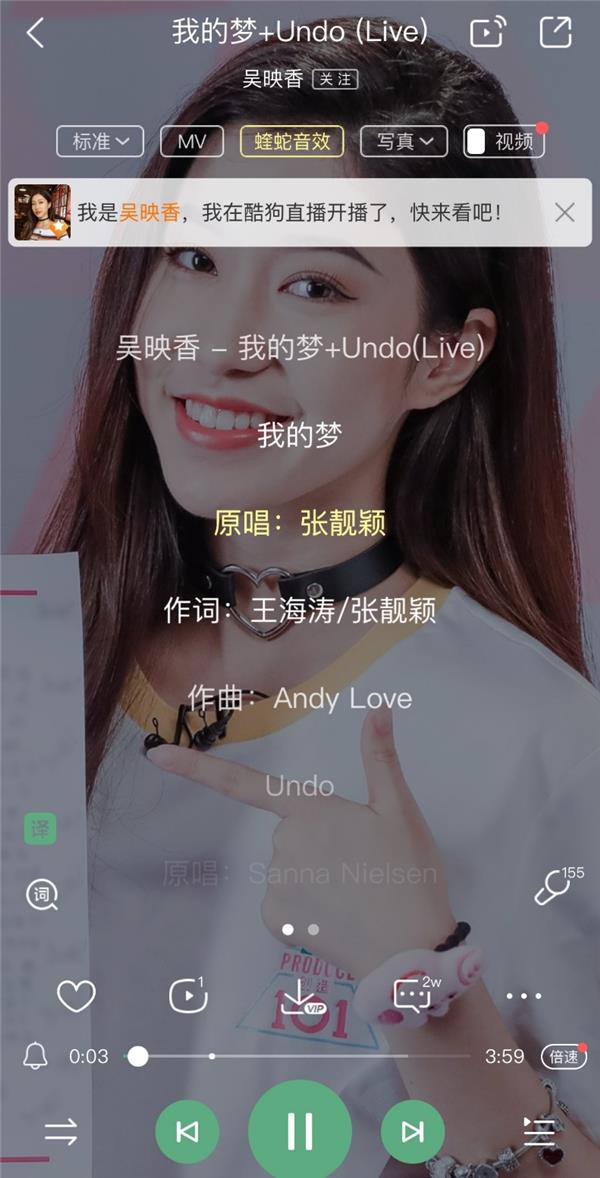Open the MV for this song
This screenshot has height=1178, width=600.
click(x=192, y=141)
